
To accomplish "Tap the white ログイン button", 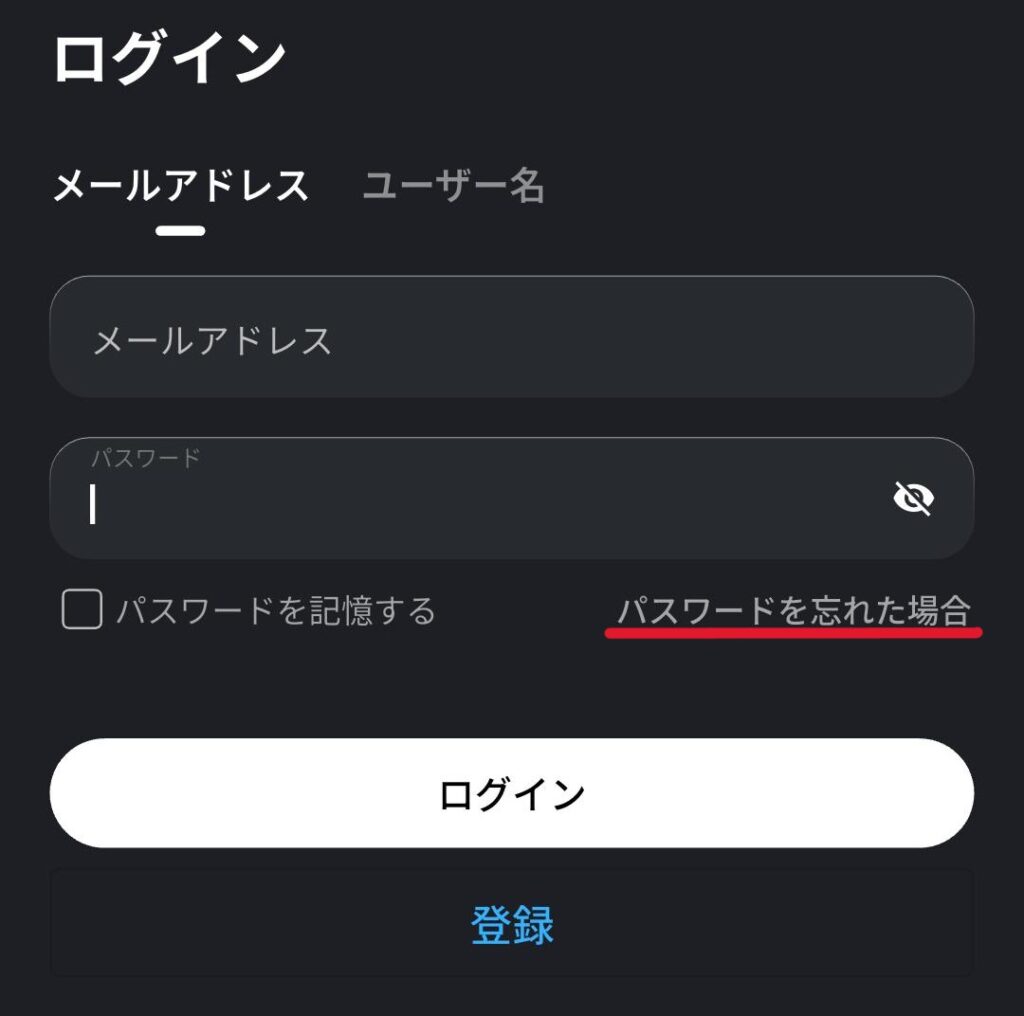I will click(511, 794).
